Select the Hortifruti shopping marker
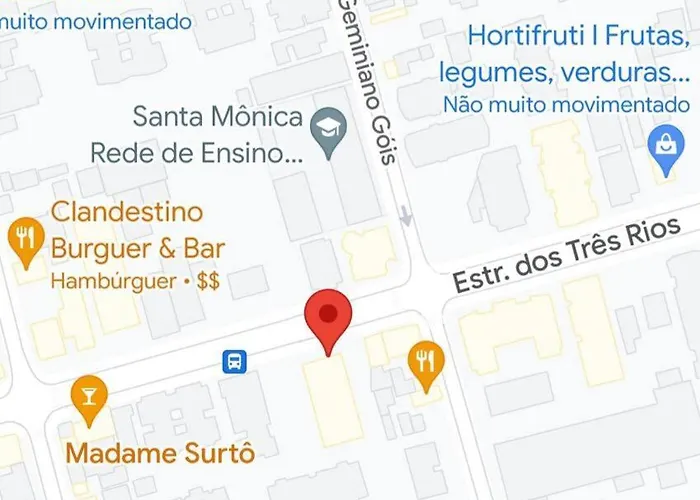Viewport: 700px width, 500px height. click(664, 146)
